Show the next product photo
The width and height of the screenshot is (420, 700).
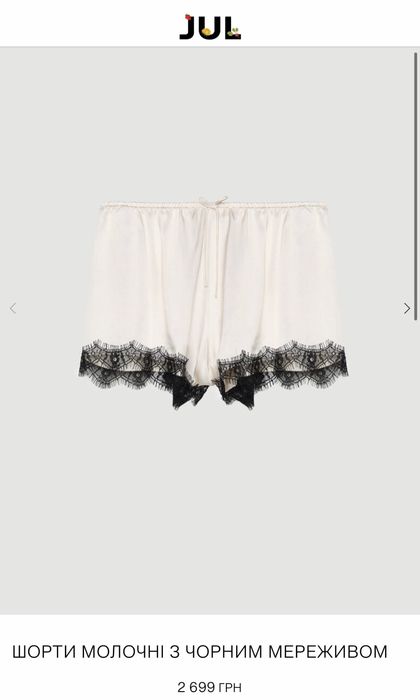407,308
